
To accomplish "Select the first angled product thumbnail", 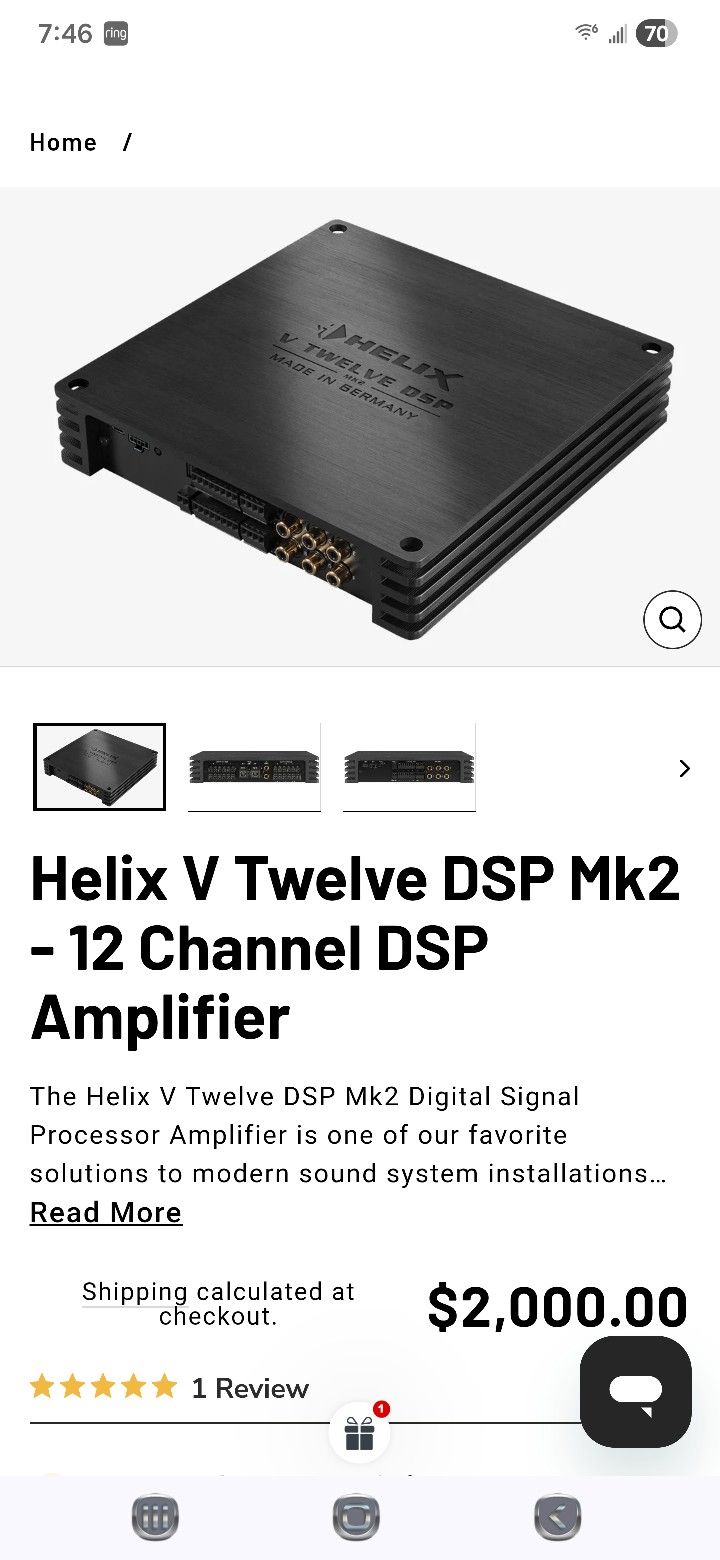I will pyautogui.click(x=99, y=767).
